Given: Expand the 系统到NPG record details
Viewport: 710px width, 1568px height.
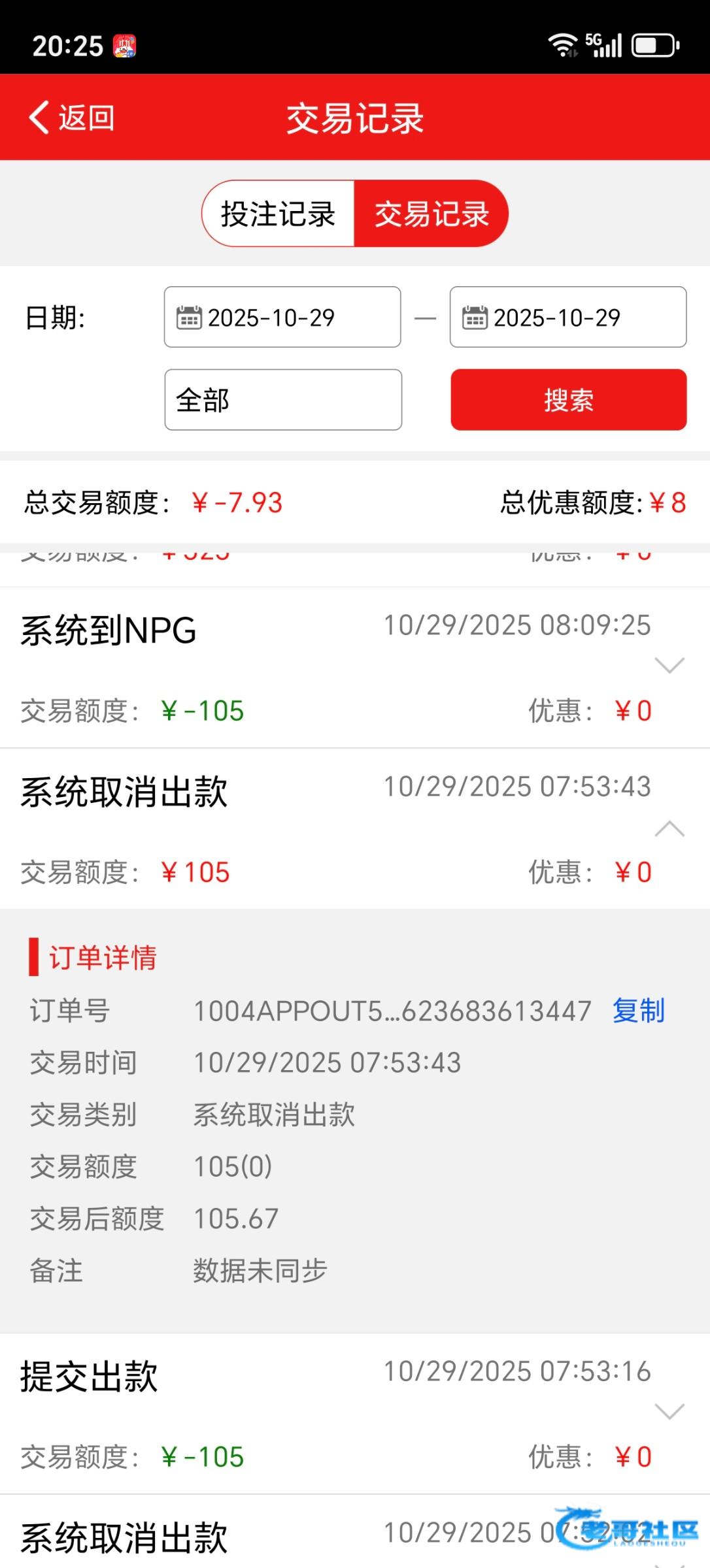Looking at the screenshot, I should 669,665.
